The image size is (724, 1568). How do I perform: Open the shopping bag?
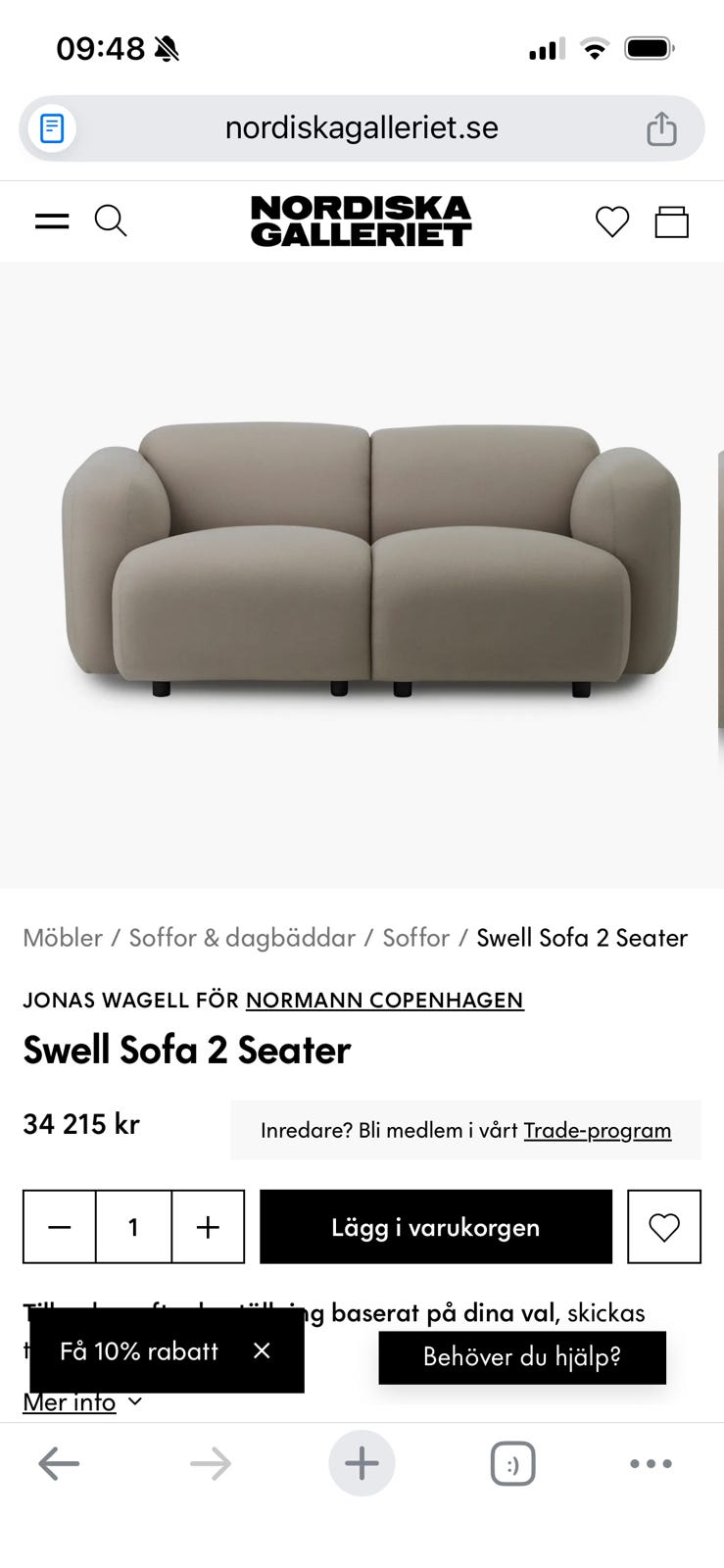(x=674, y=221)
